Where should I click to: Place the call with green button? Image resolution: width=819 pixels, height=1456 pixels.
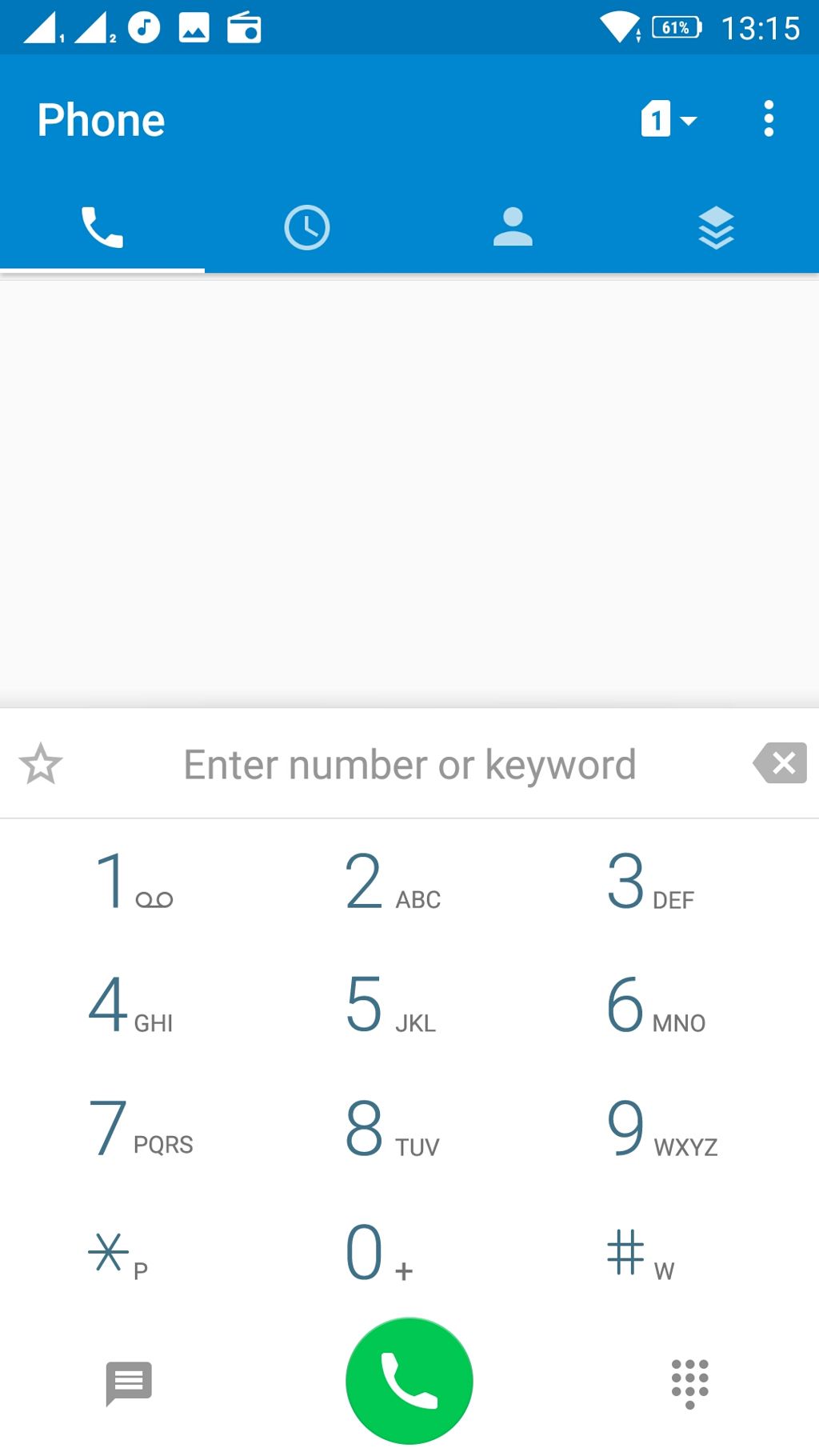pos(409,1381)
